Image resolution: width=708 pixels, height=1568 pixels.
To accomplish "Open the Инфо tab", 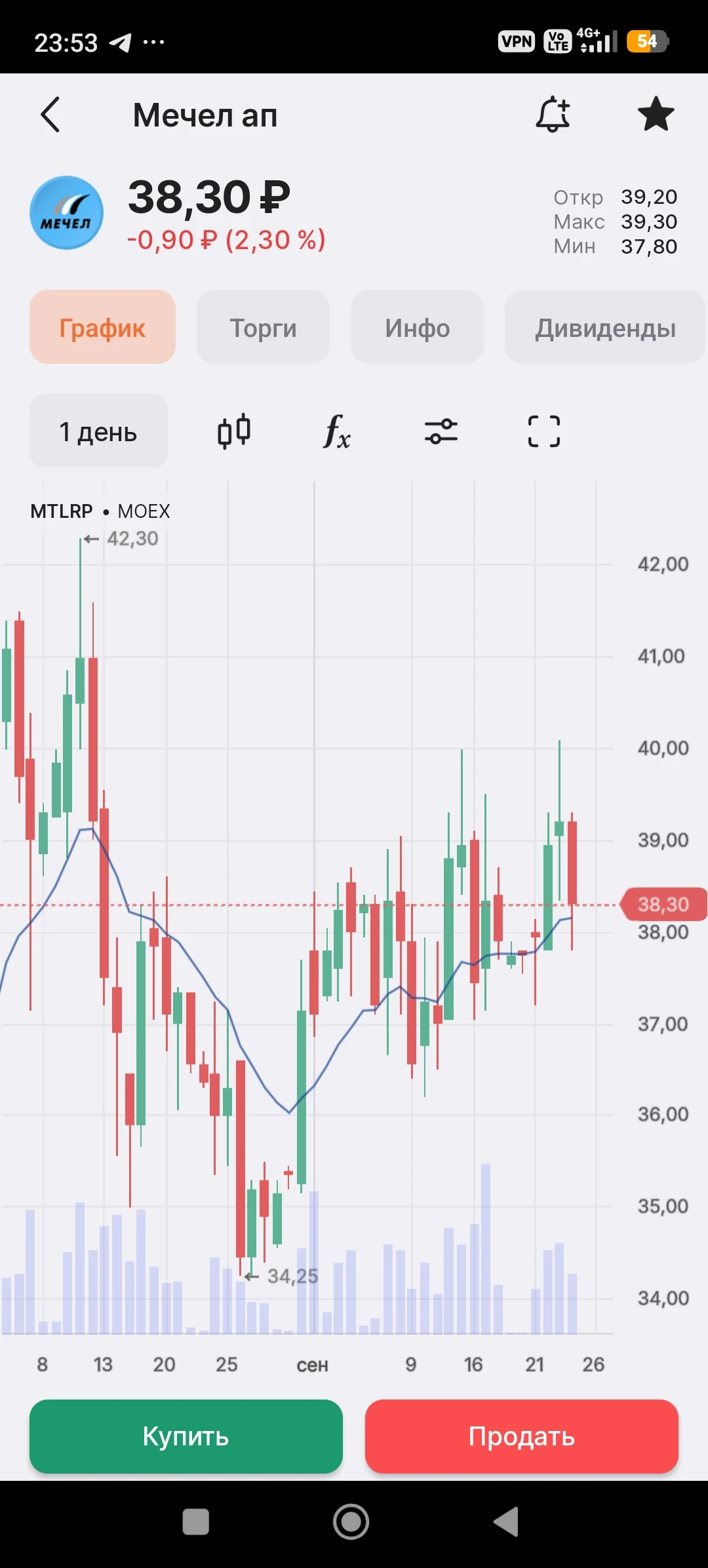I will click(417, 327).
